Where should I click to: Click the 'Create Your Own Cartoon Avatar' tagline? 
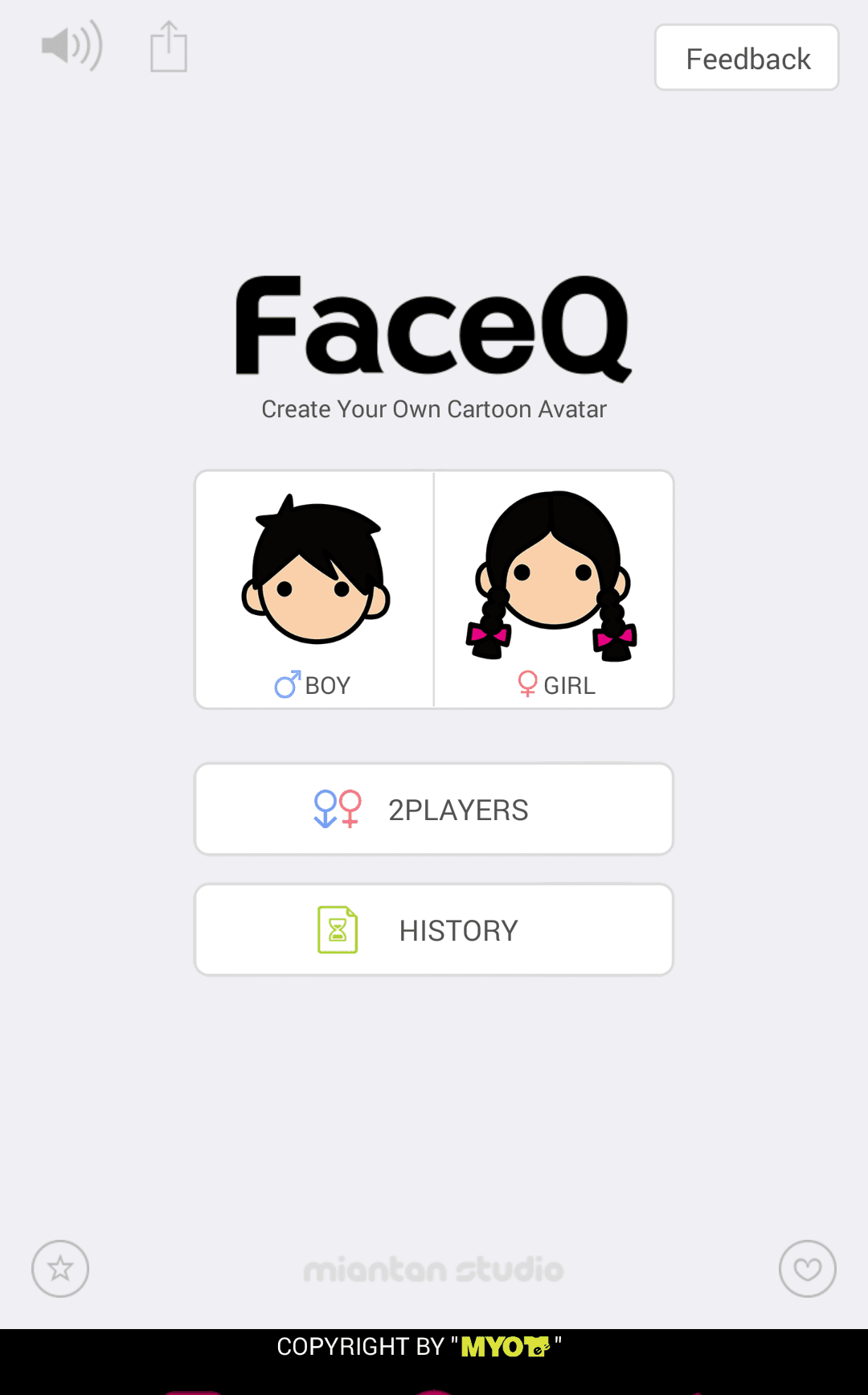434,409
